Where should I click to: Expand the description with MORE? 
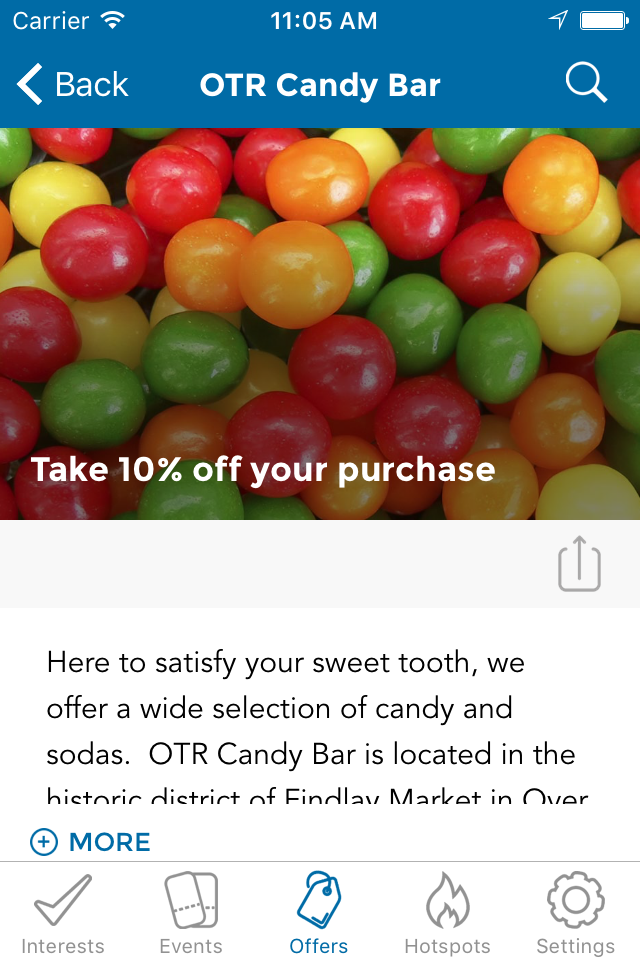91,842
